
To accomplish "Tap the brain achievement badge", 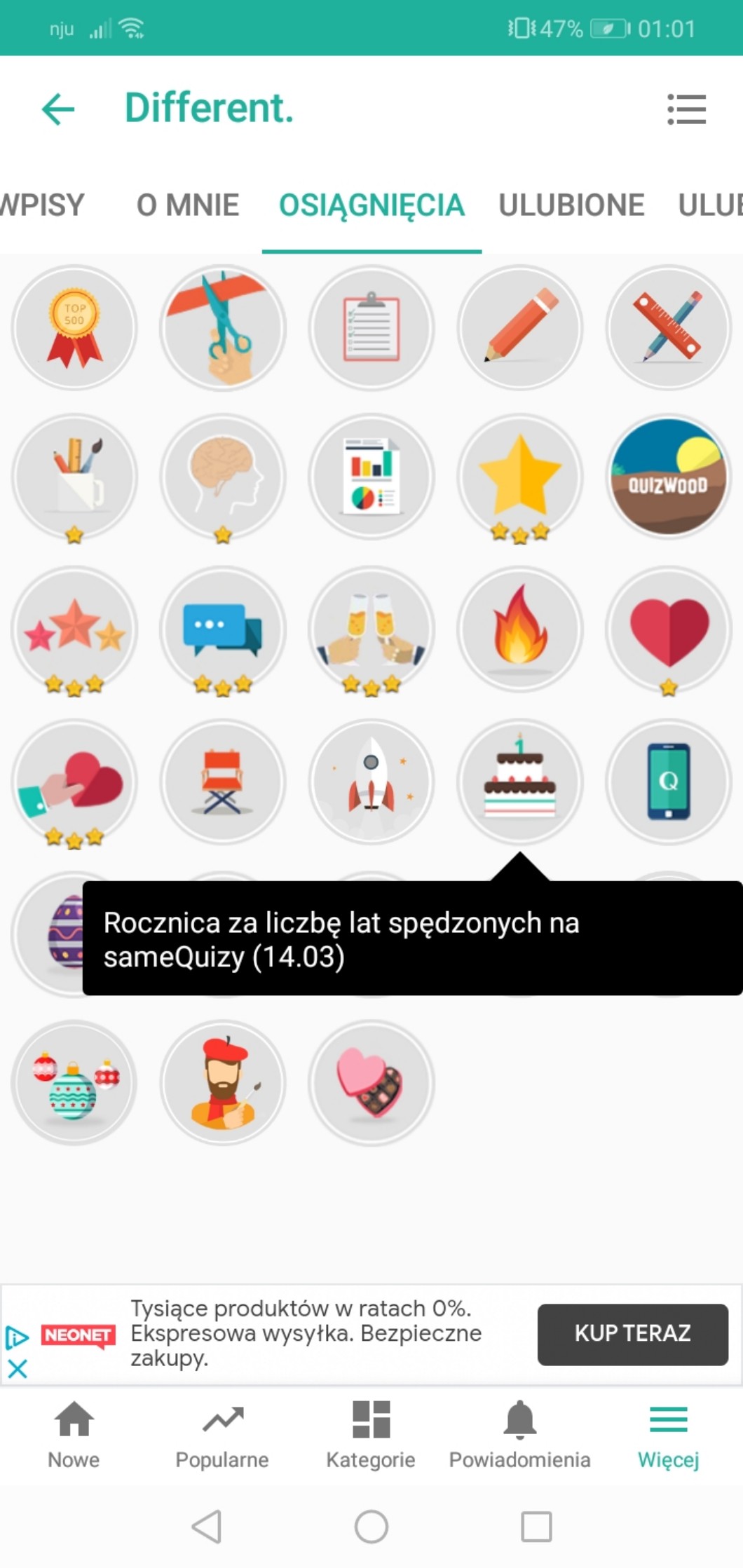I will pyautogui.click(x=223, y=477).
